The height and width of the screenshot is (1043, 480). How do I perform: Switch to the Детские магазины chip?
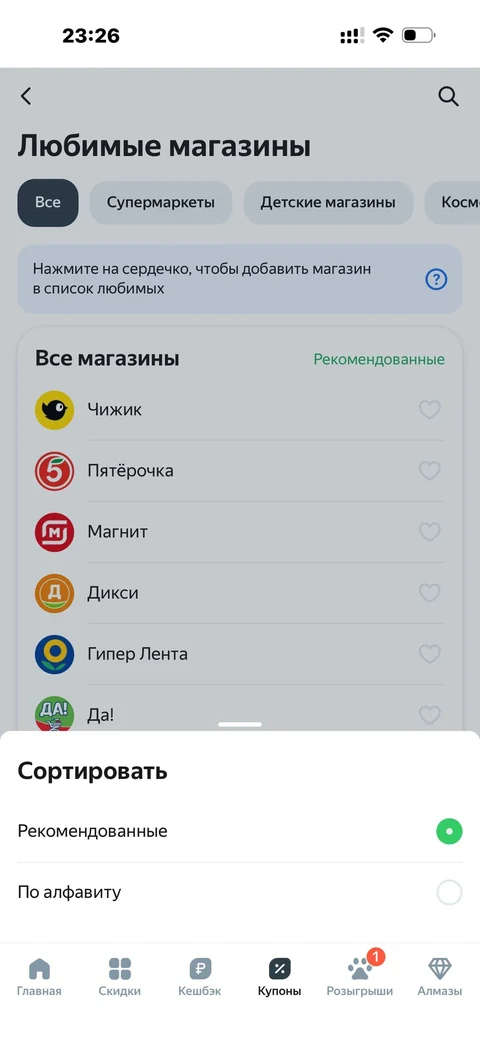(328, 202)
